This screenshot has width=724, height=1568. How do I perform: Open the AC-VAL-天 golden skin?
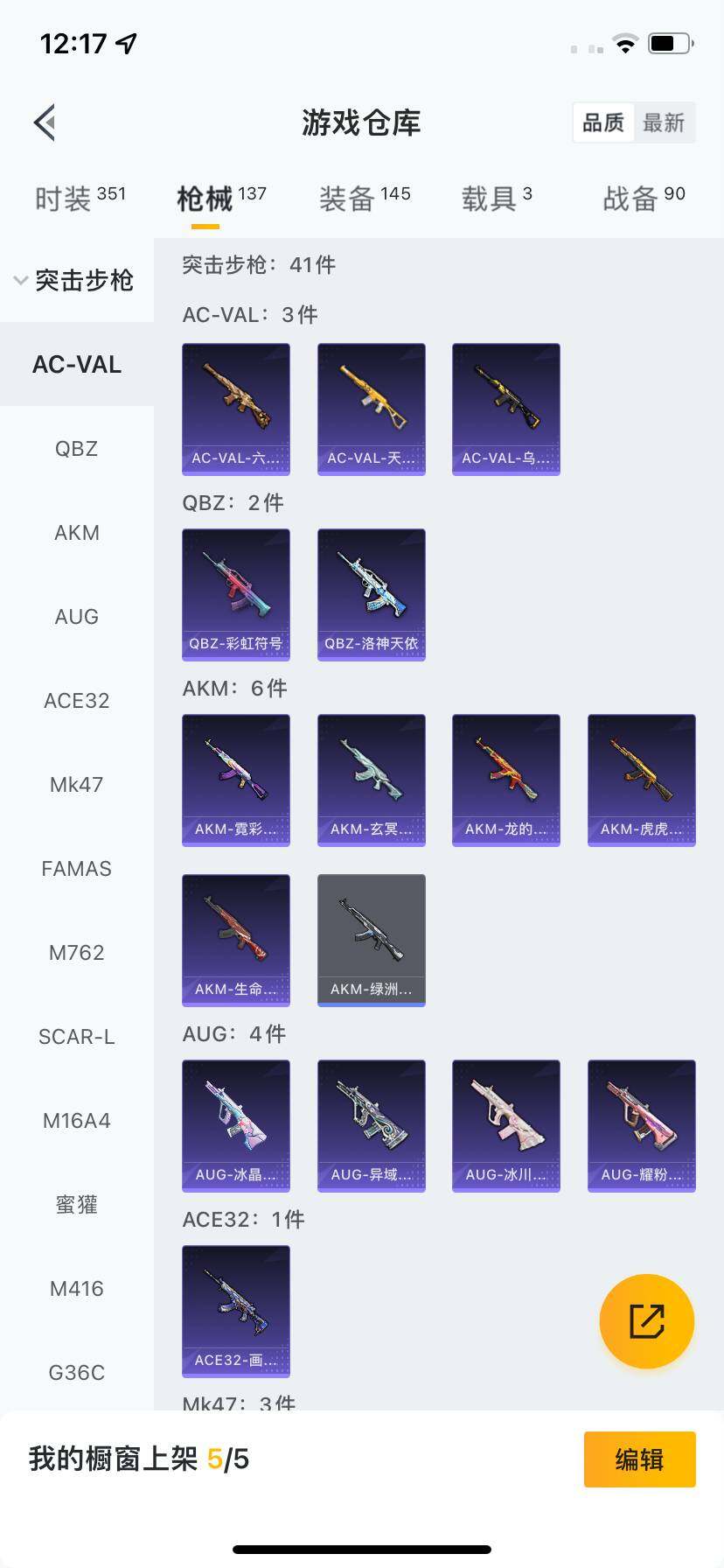coord(371,409)
